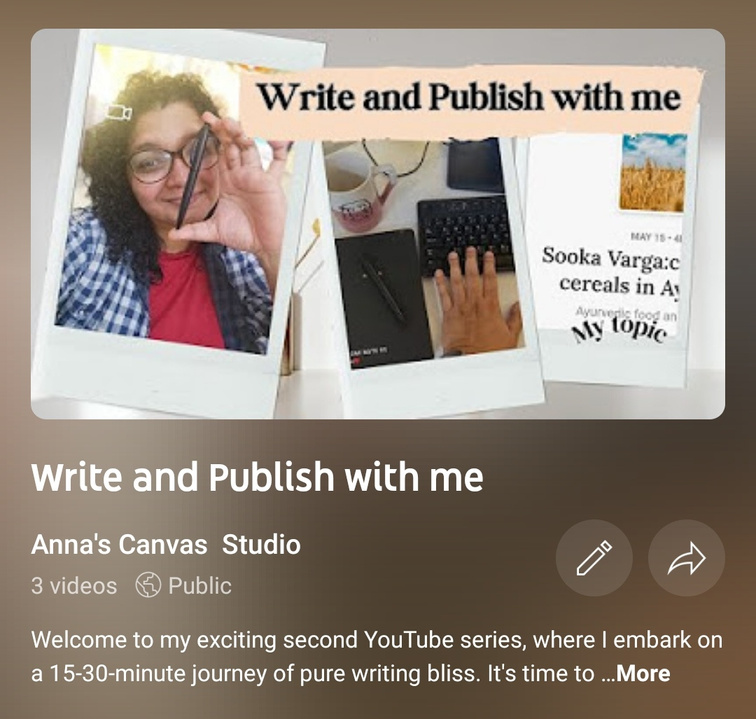Screen dimensions: 756x719
Task: Edit the playlist with the pencil icon
Action: click(x=594, y=558)
